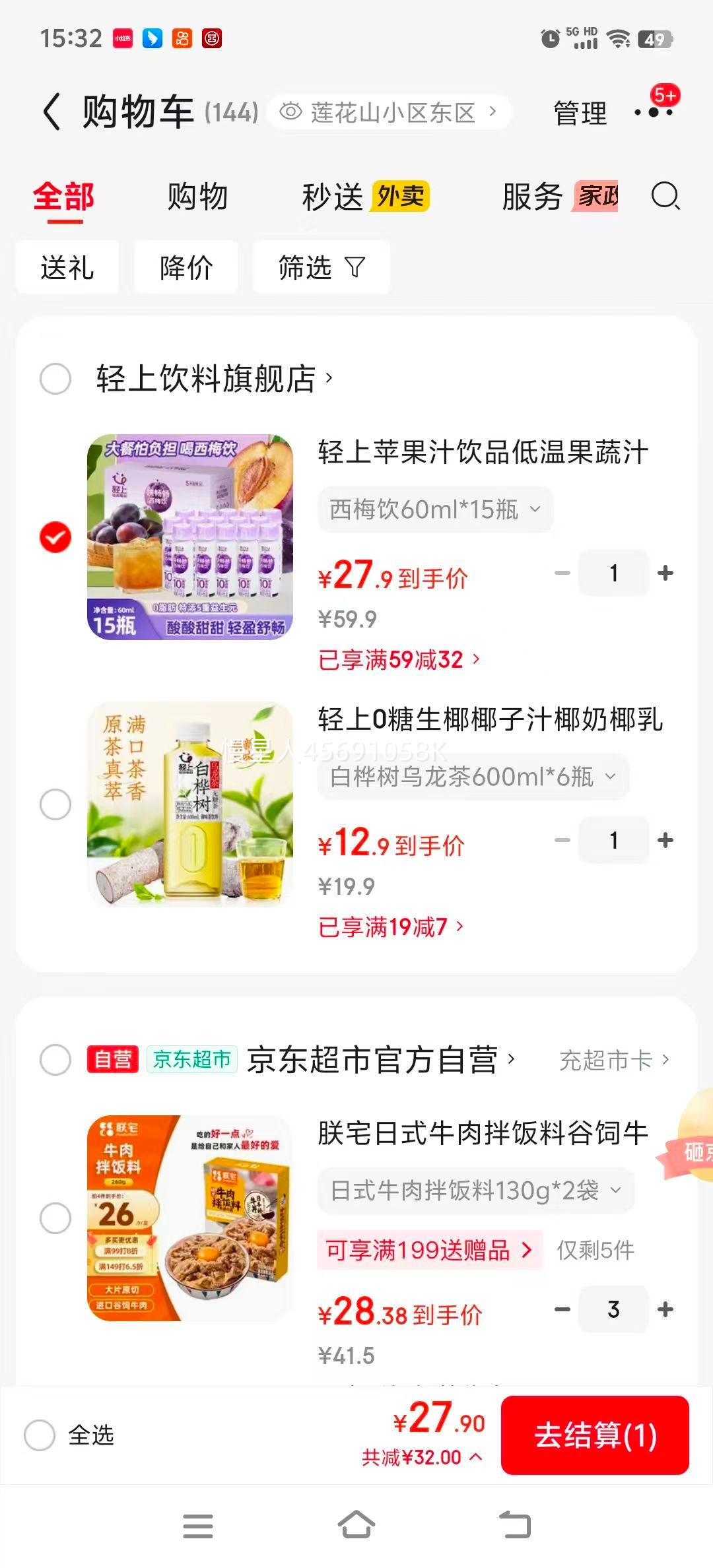The height and width of the screenshot is (1568, 713).
Task: Uncheck the 轻上苹果汁饮品 item
Action: tap(55, 537)
